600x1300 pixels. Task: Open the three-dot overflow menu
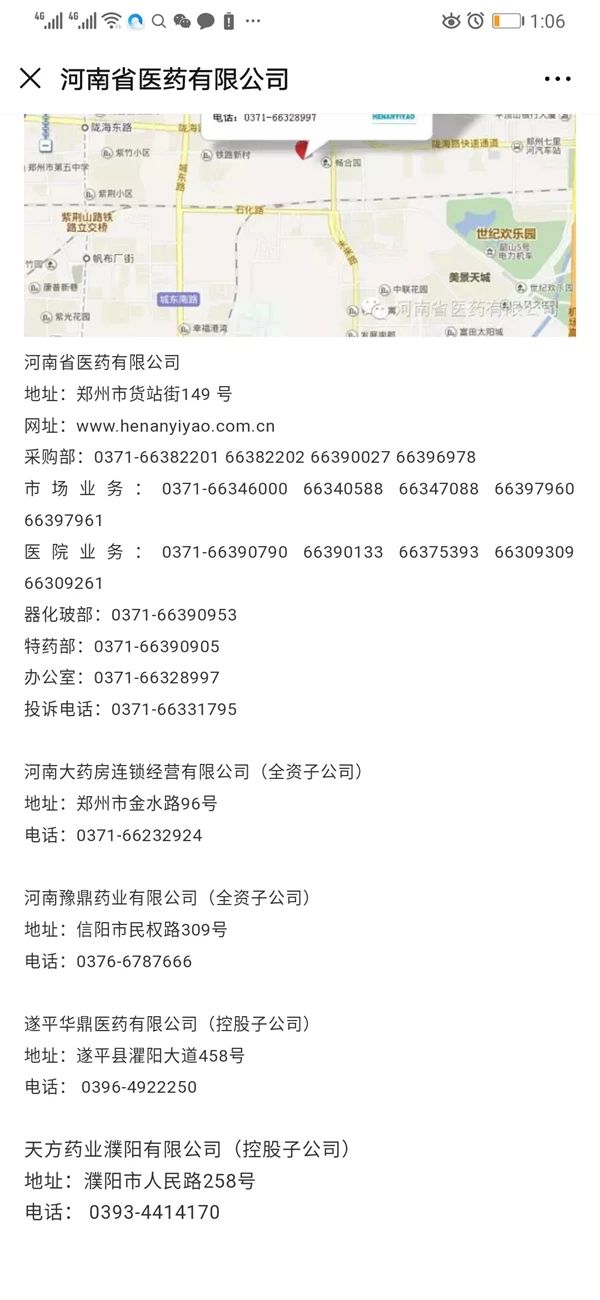[x=557, y=79]
